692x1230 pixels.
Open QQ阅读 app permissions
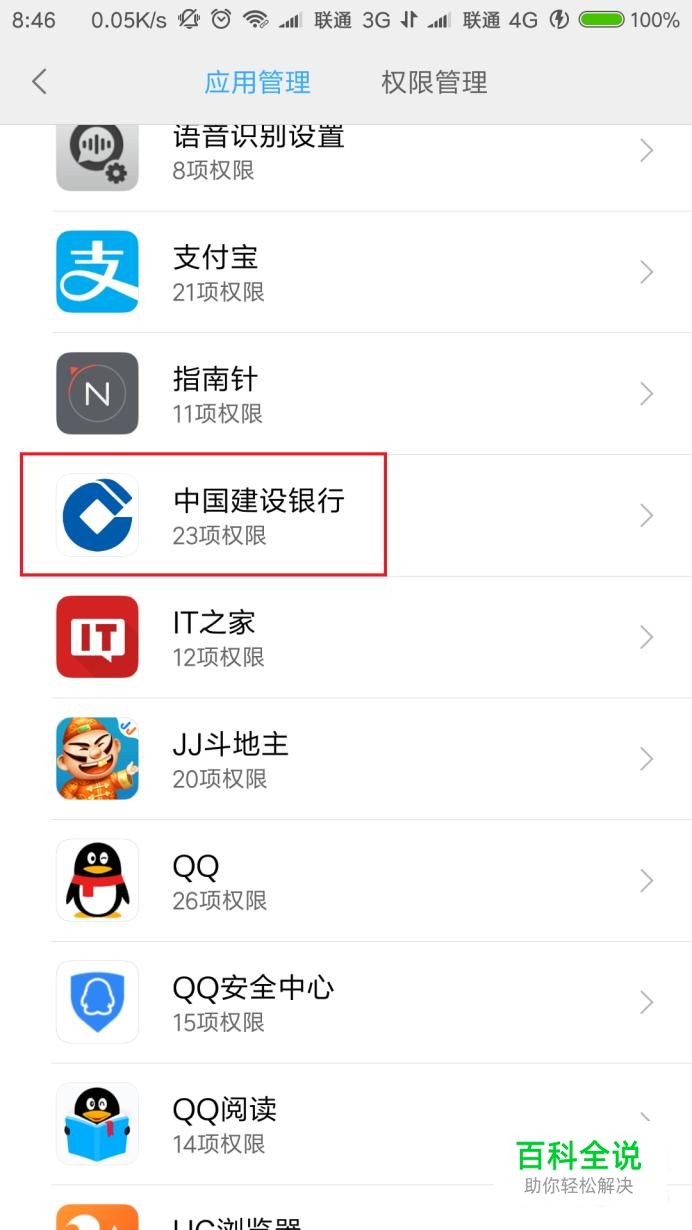[x=346, y=1123]
